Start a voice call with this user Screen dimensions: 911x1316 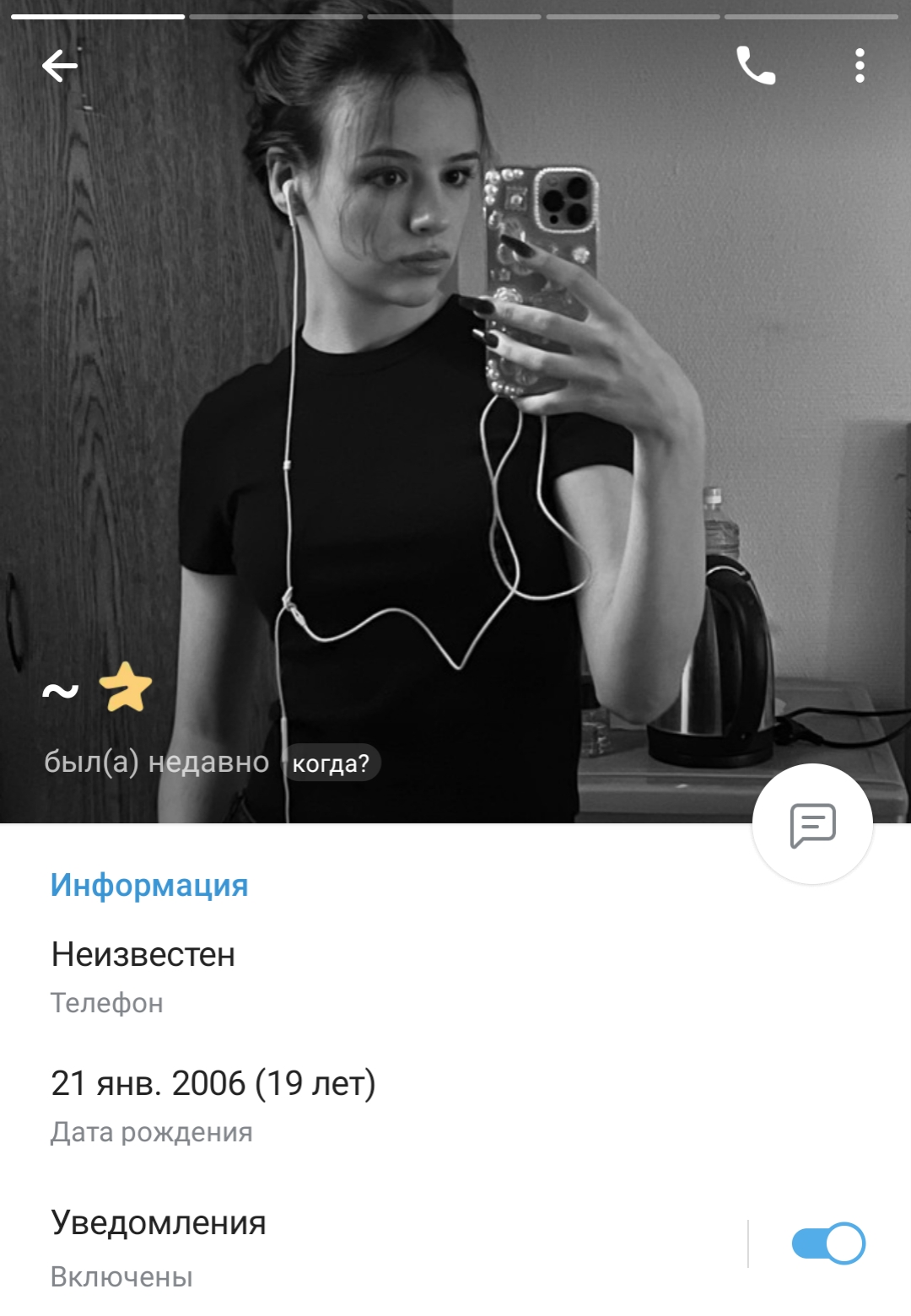pyautogui.click(x=756, y=66)
